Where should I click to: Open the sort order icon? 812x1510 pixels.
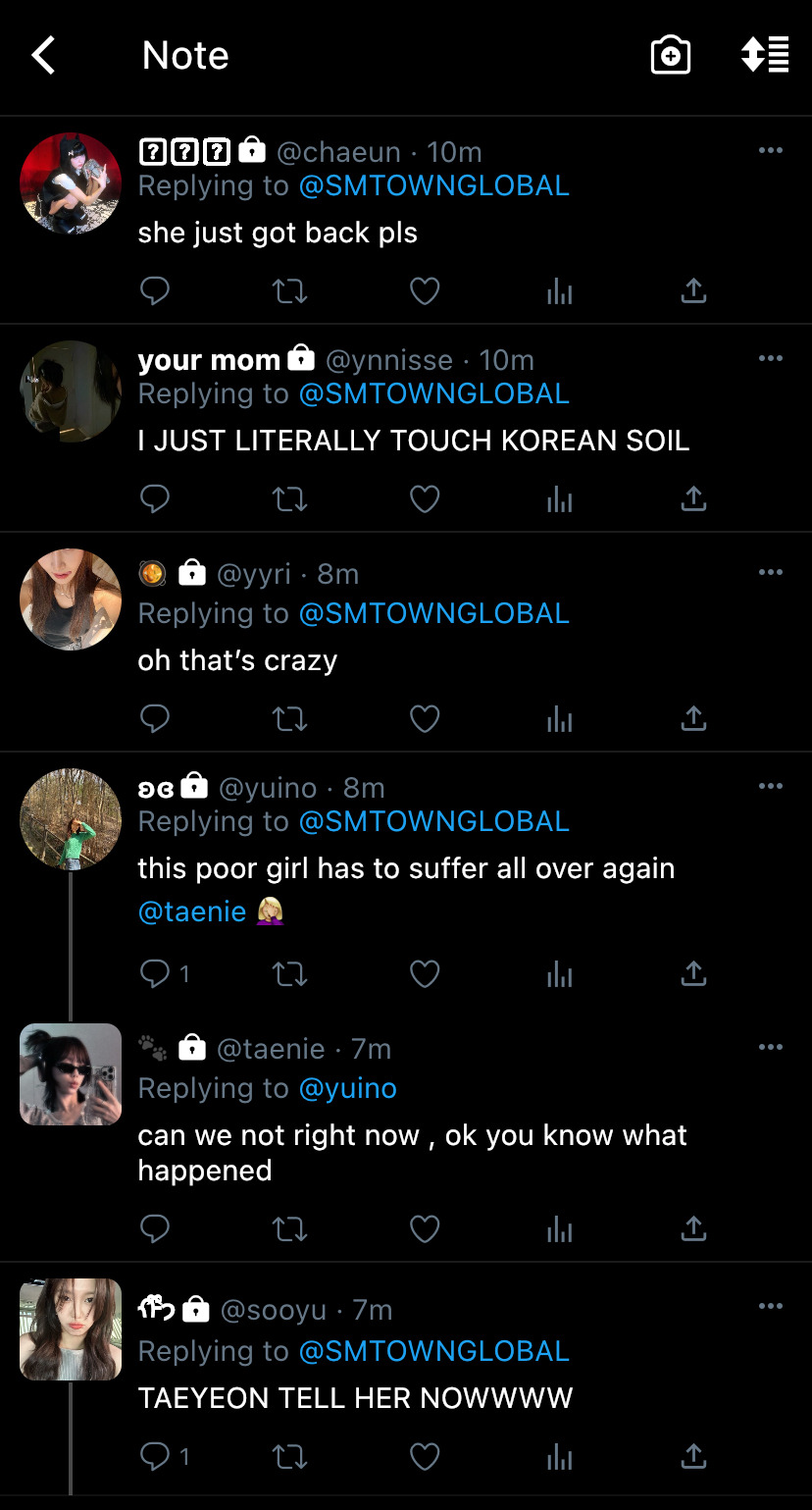coord(765,55)
